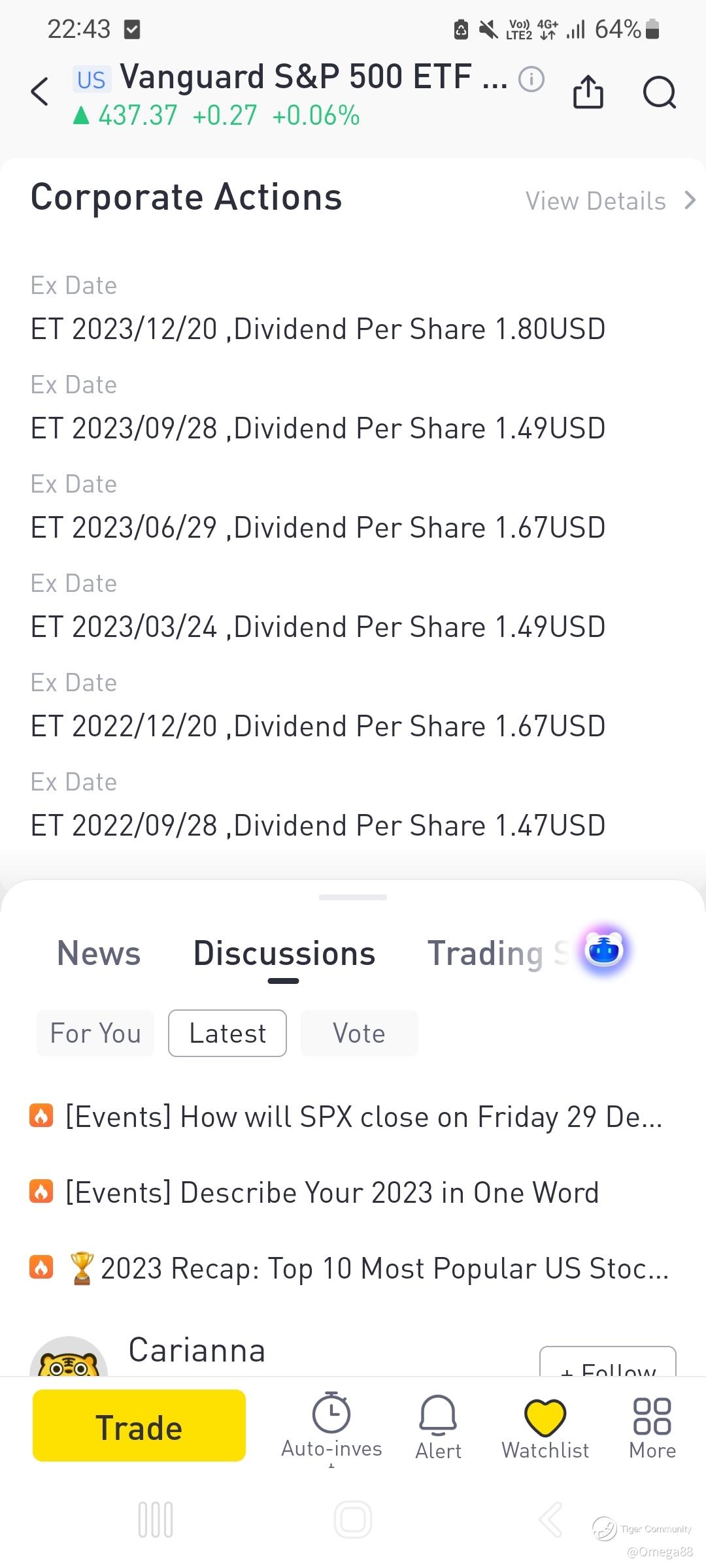The image size is (706, 1568).
Task: Open the blue robot assistant icon
Action: tap(604, 950)
